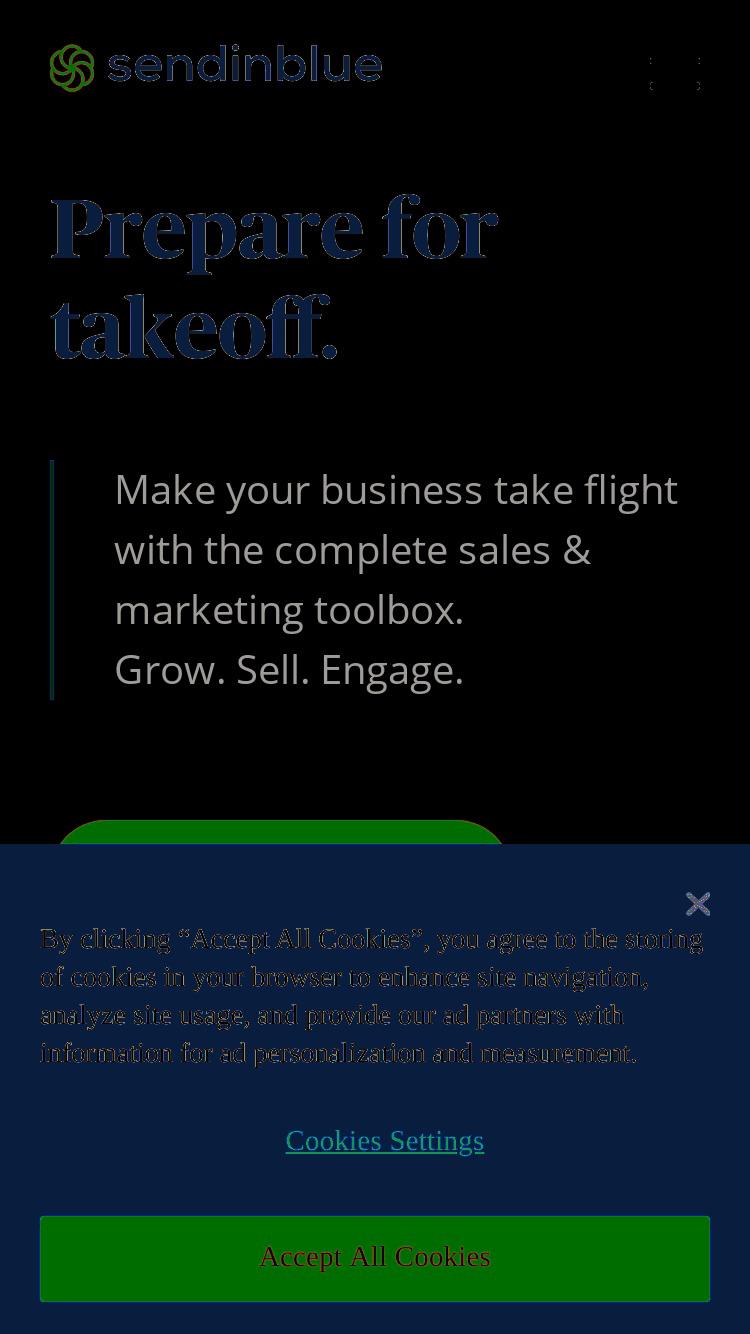This screenshot has height=1334, width=750.
Task: Accept All Cookies
Action: 375,1258
